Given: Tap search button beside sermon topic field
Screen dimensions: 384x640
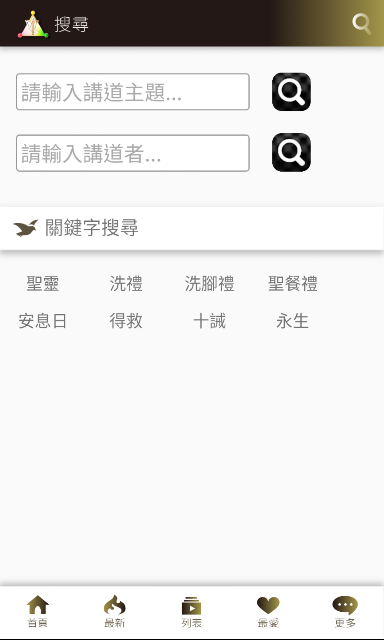Looking at the screenshot, I should [291, 92].
